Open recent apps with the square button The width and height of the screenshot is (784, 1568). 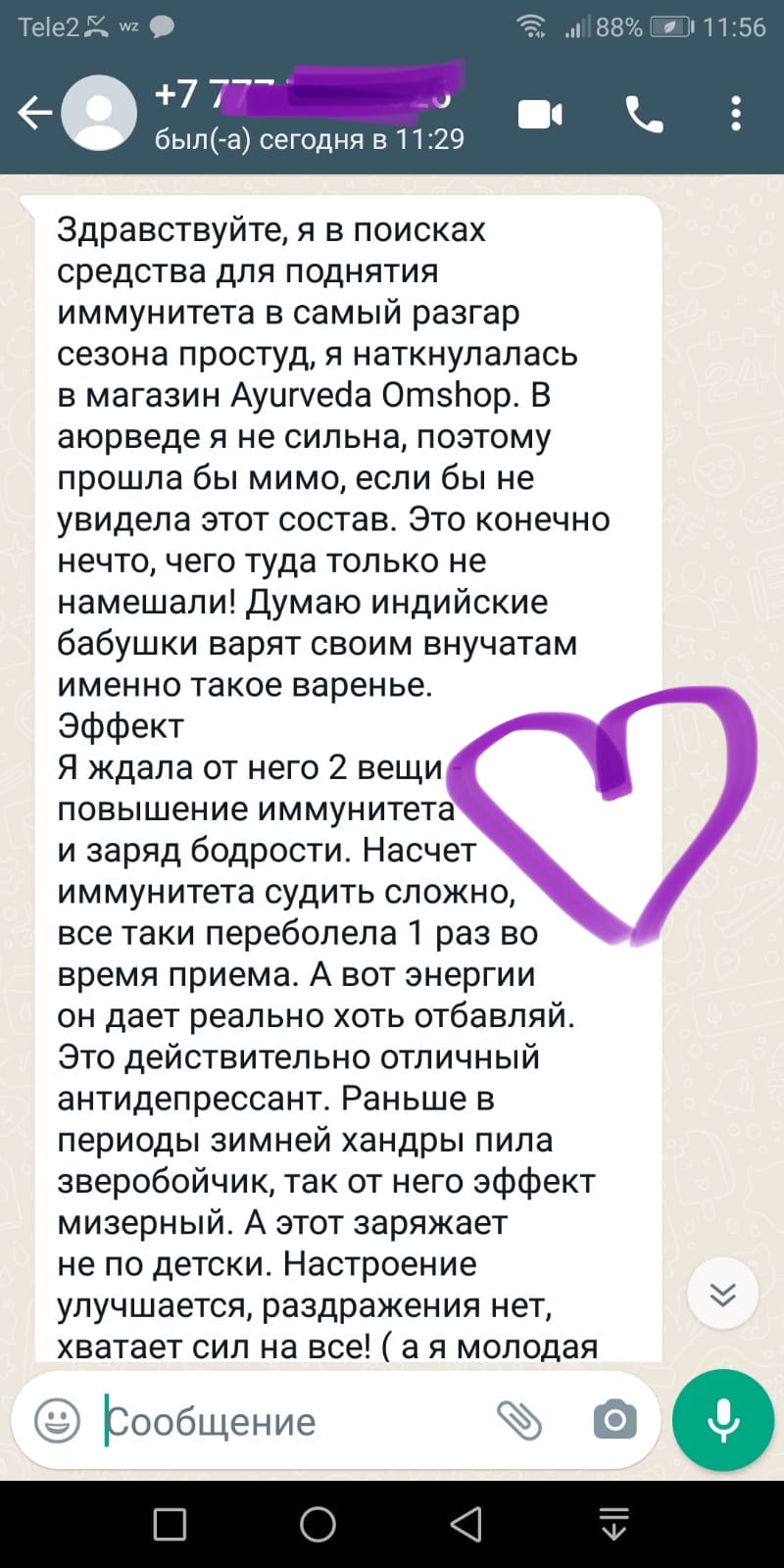point(171,1525)
